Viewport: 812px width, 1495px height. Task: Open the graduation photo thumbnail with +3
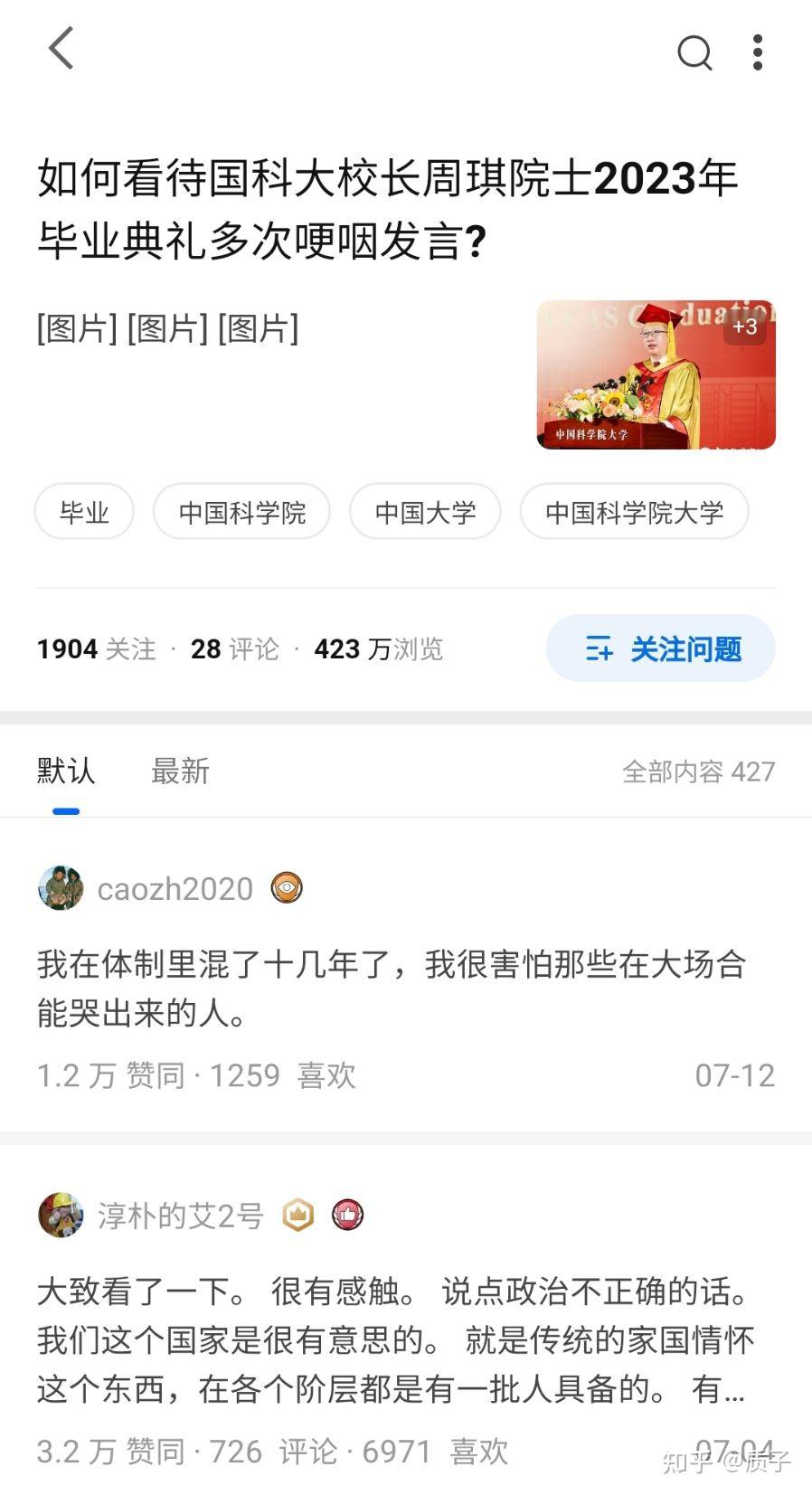[656, 374]
